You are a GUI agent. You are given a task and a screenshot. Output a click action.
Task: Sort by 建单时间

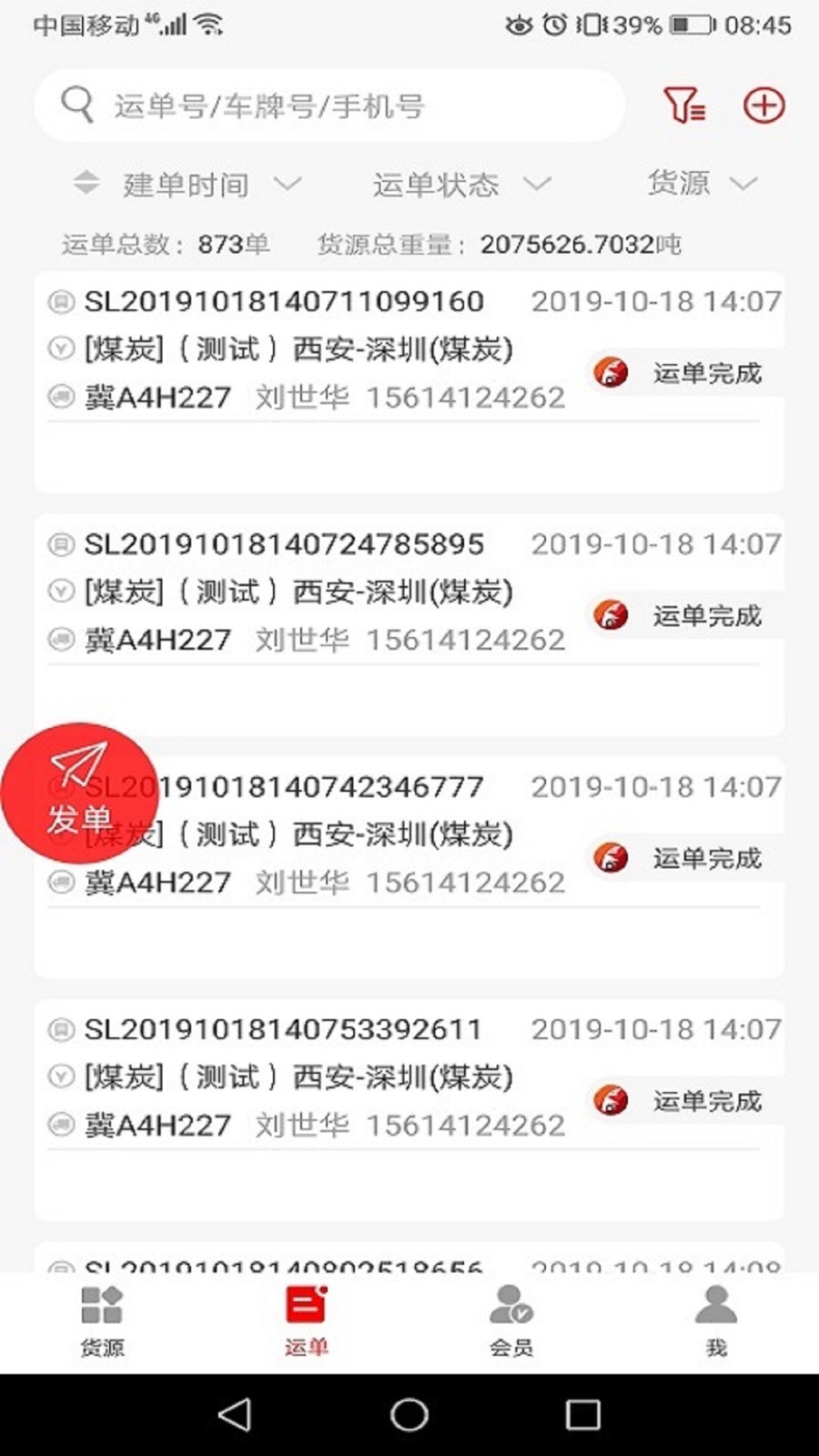(187, 185)
